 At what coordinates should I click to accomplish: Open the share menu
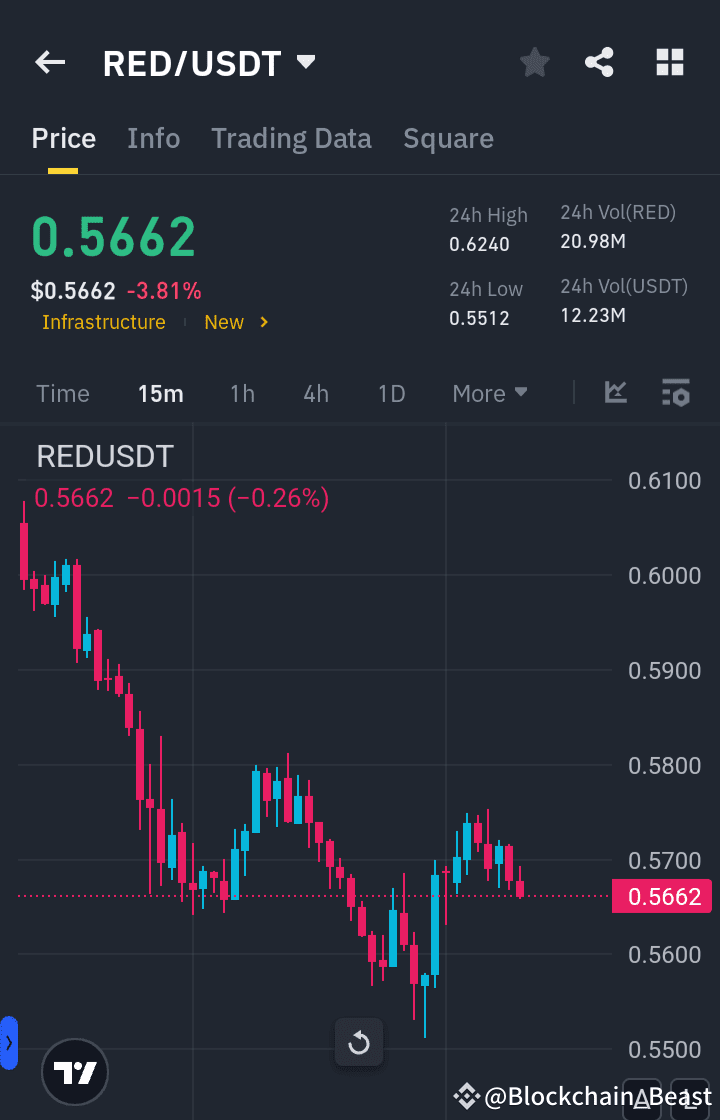click(x=599, y=62)
